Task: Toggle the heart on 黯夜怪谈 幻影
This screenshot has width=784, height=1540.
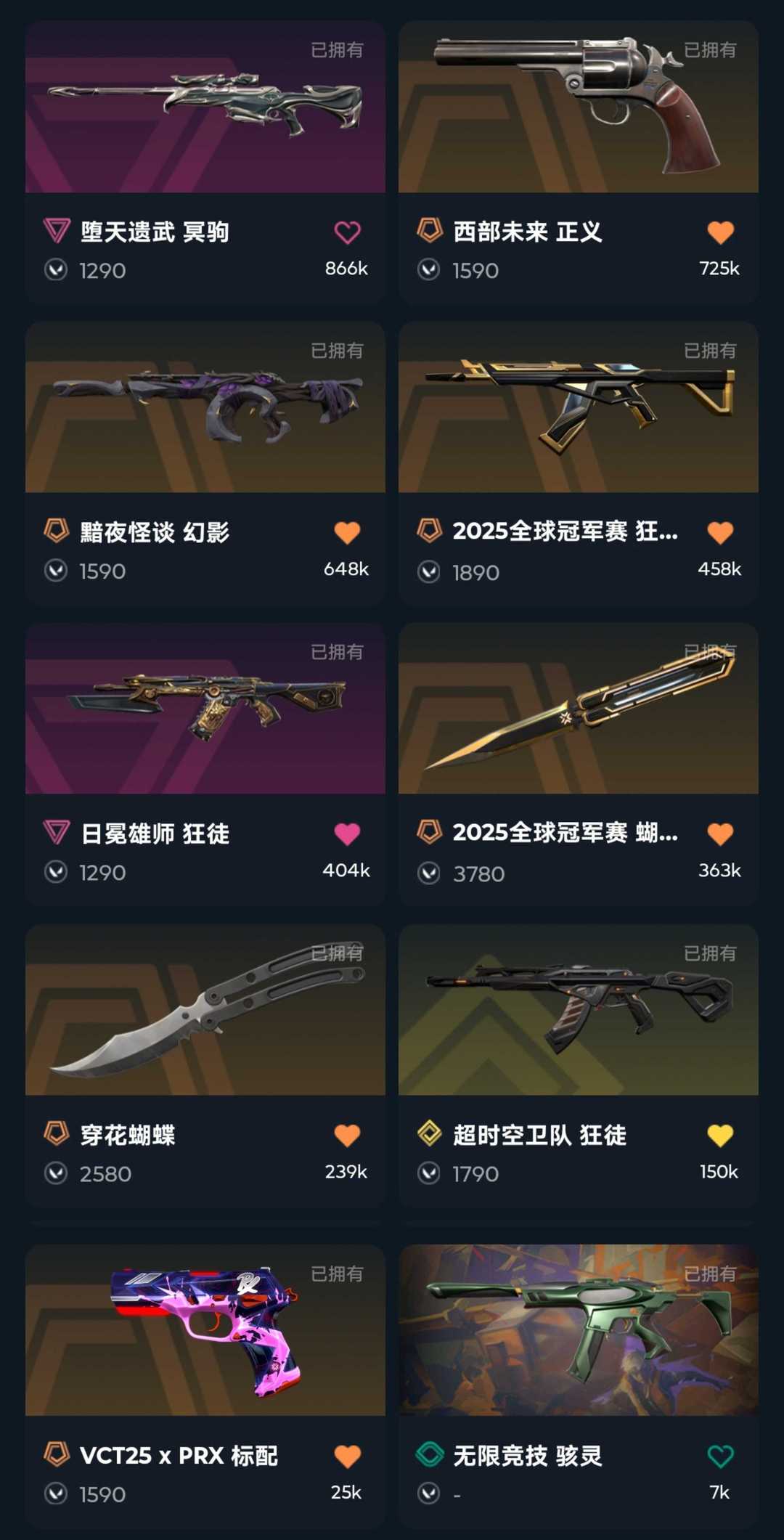Action: [x=347, y=533]
